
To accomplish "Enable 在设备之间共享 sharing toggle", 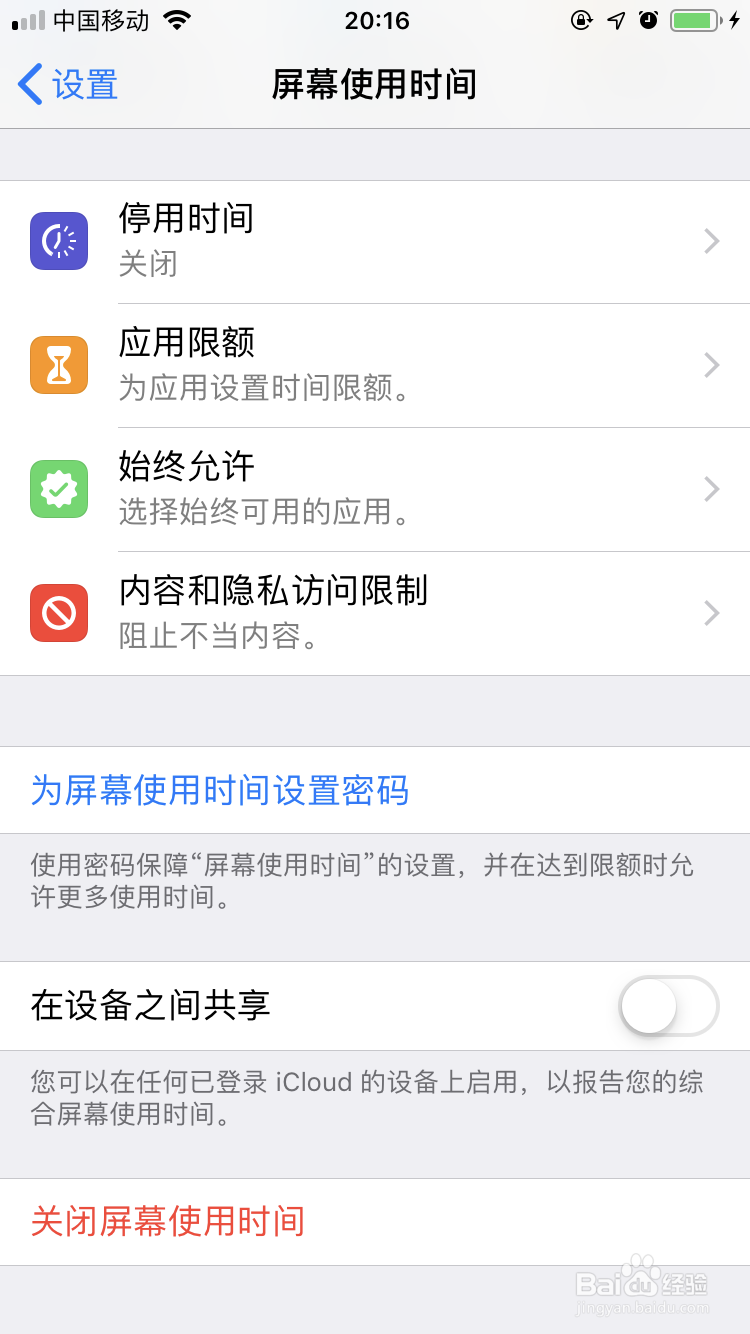I will pos(667,1007).
